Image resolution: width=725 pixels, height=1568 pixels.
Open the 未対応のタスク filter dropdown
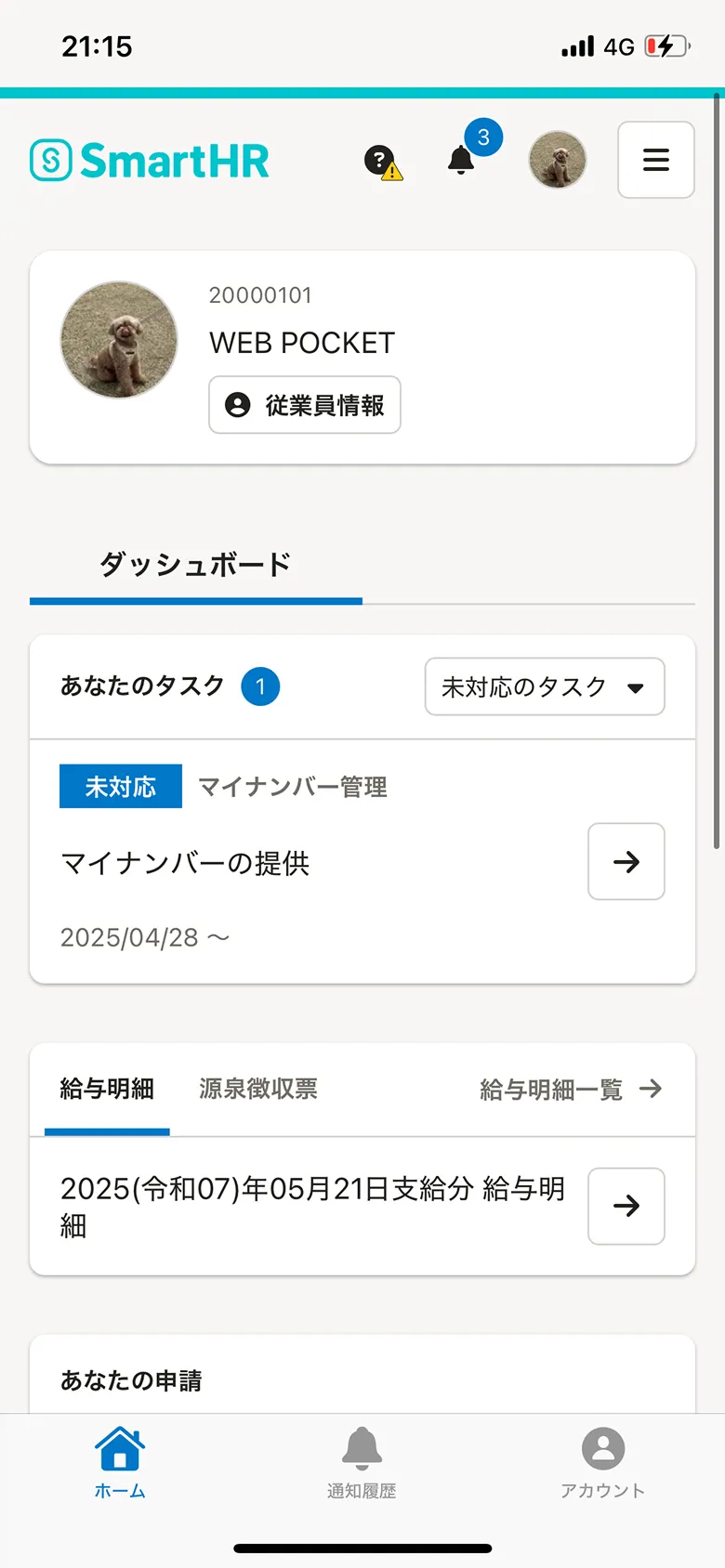tap(544, 687)
